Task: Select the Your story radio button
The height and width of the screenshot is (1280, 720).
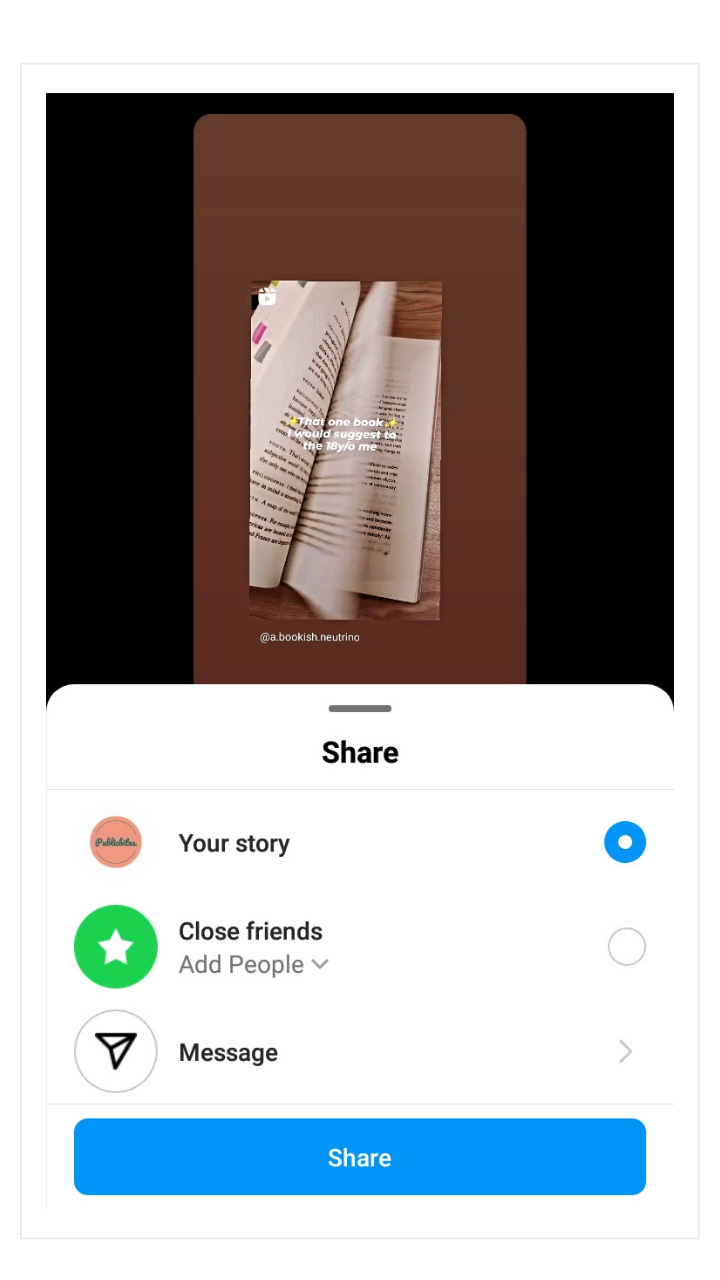Action: 625,842
